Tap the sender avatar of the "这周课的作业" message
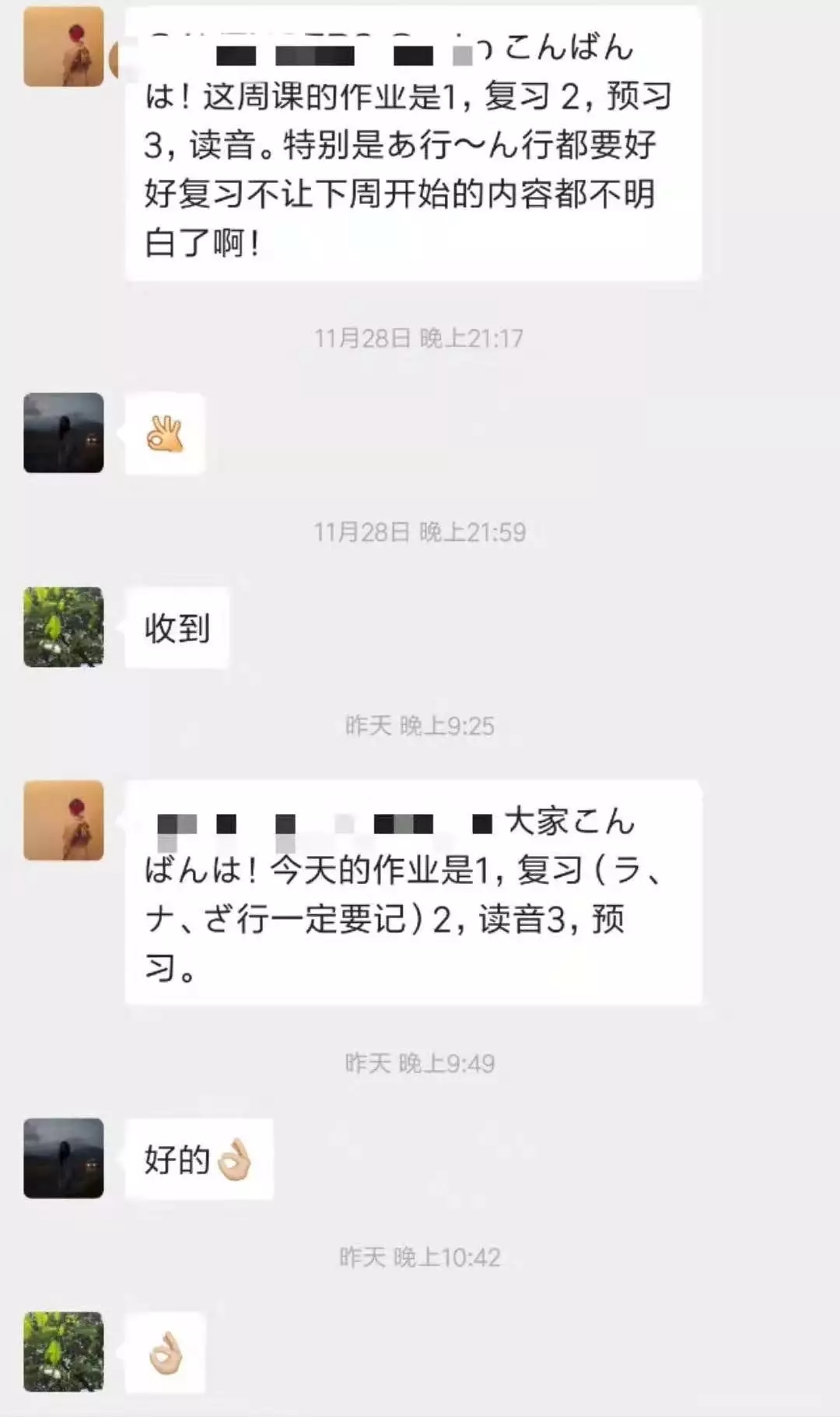 tap(64, 47)
